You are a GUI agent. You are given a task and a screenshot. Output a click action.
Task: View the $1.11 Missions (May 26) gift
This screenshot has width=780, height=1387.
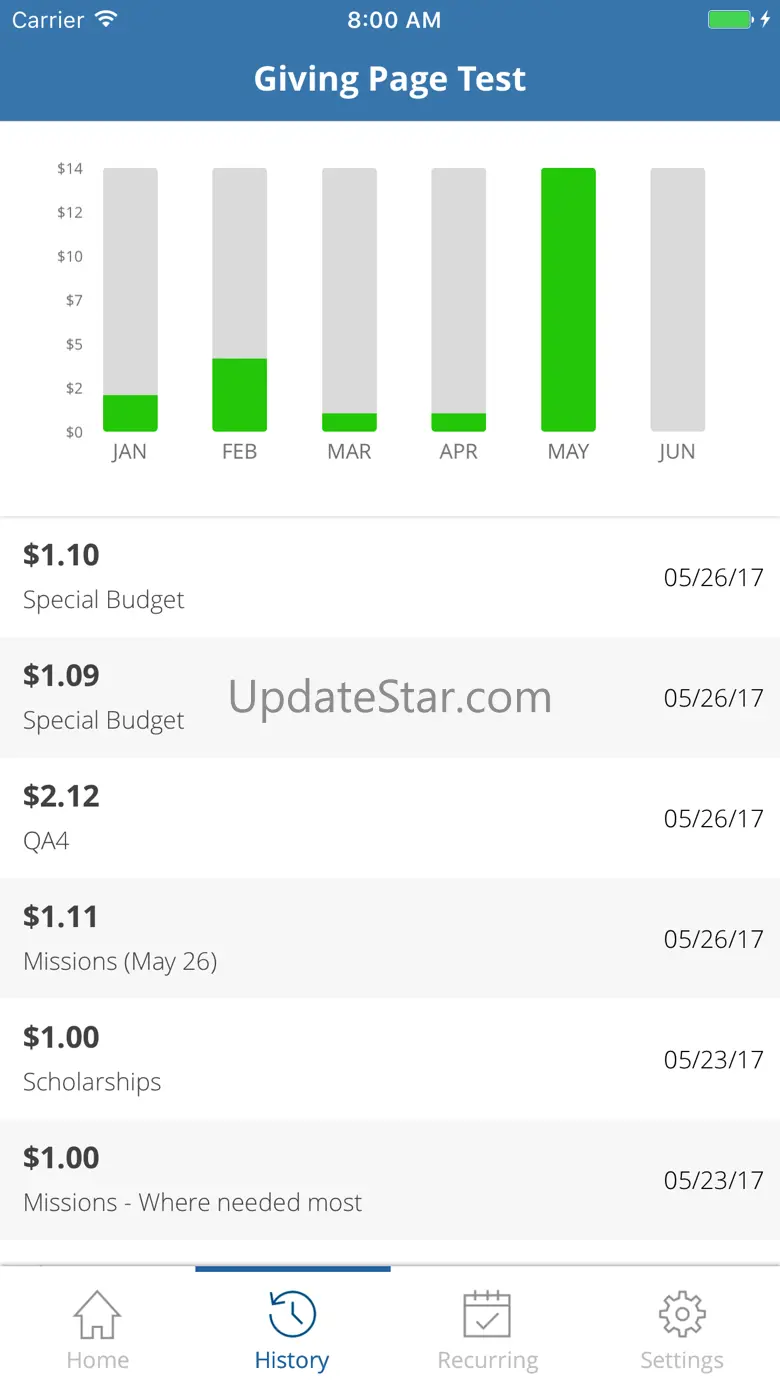click(390, 938)
